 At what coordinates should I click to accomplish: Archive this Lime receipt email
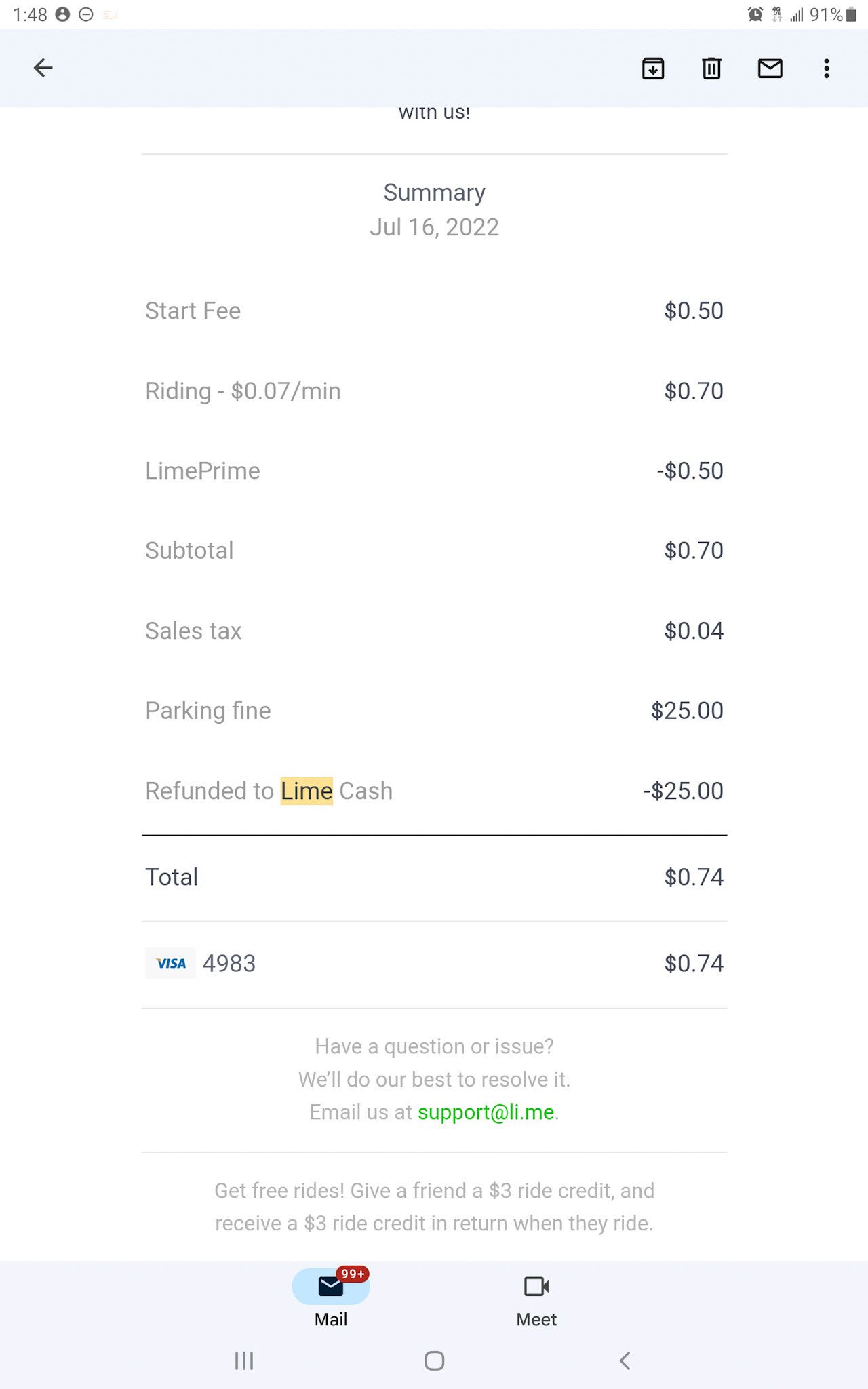pos(653,69)
